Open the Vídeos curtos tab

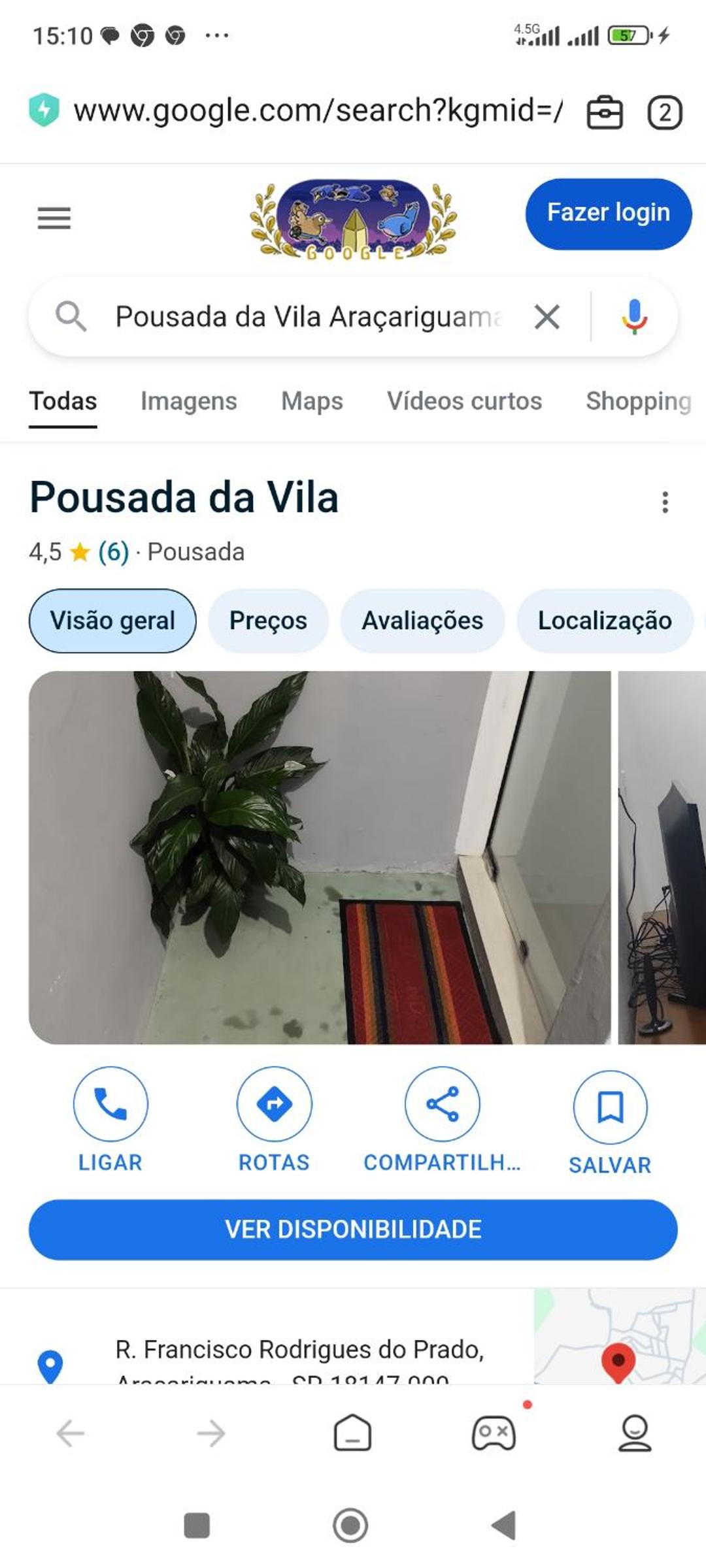click(464, 401)
